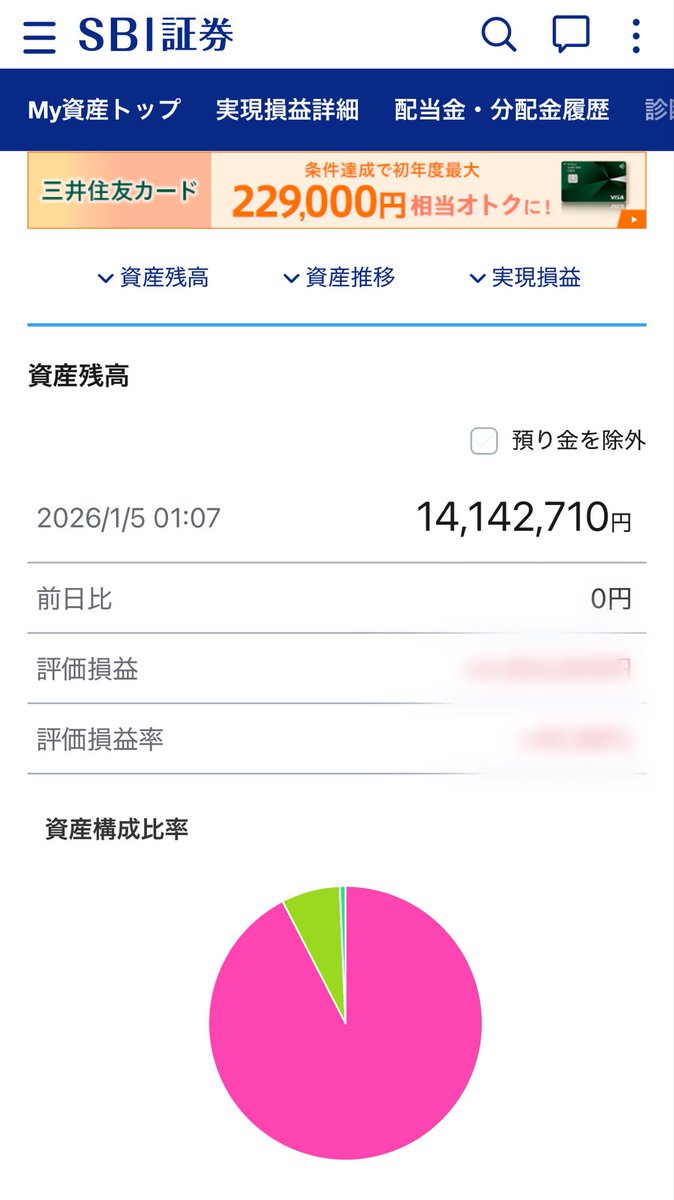The image size is (674, 1200).
Task: Open the 三井住友カード promotion banner
Action: (x=337, y=190)
